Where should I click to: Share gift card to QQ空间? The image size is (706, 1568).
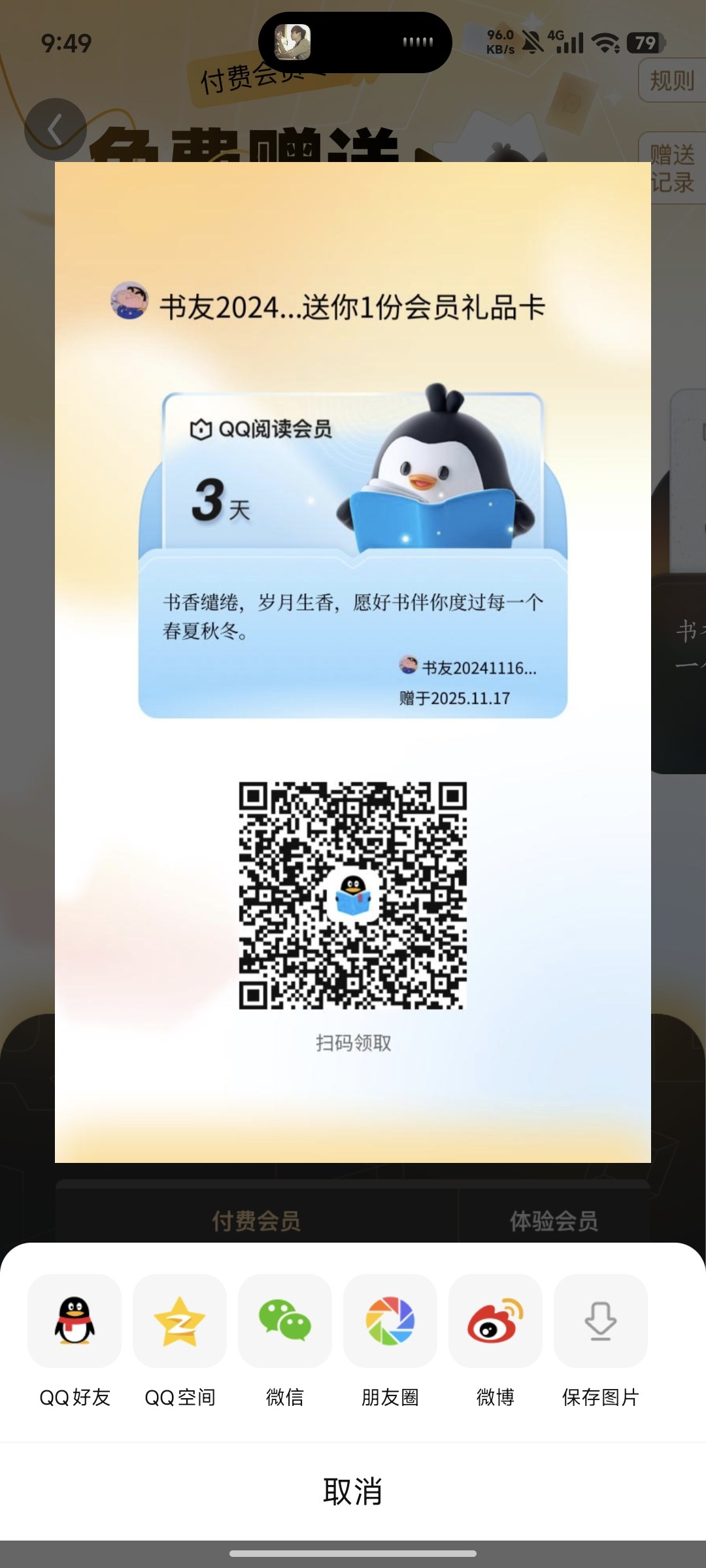pos(180,1320)
